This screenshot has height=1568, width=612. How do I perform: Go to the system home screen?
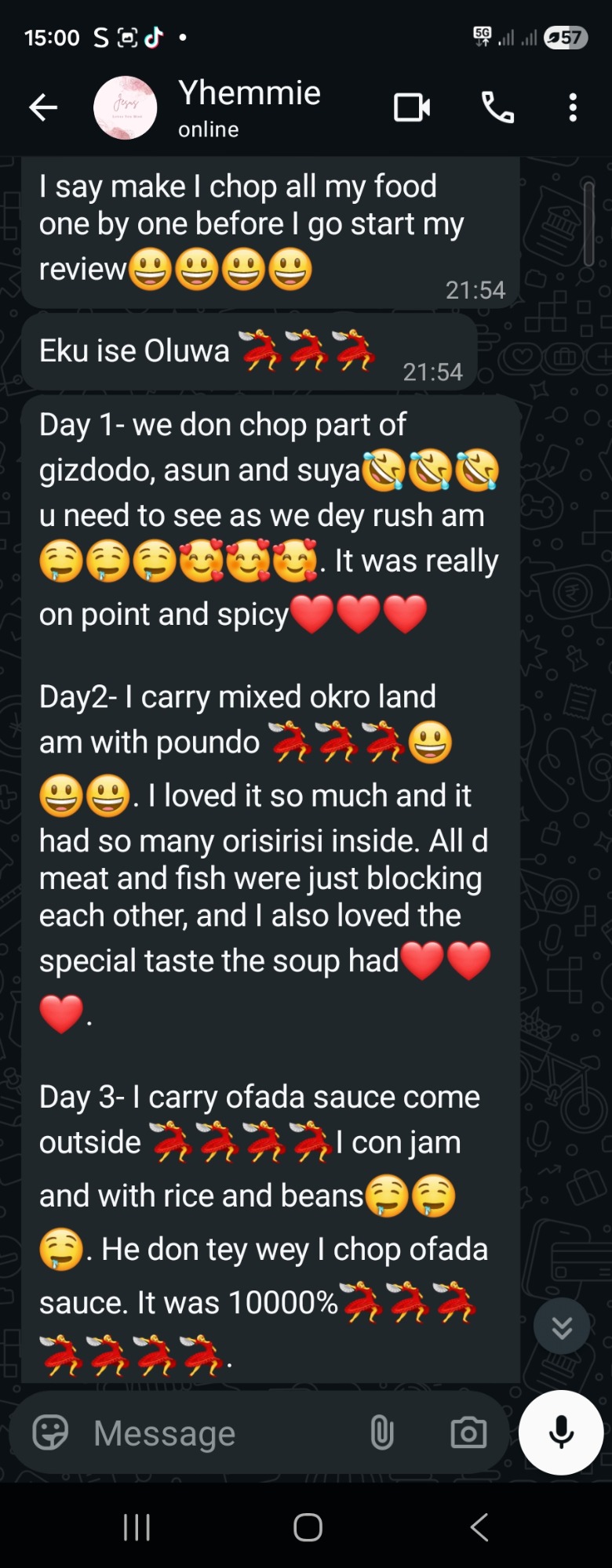[x=308, y=1527]
